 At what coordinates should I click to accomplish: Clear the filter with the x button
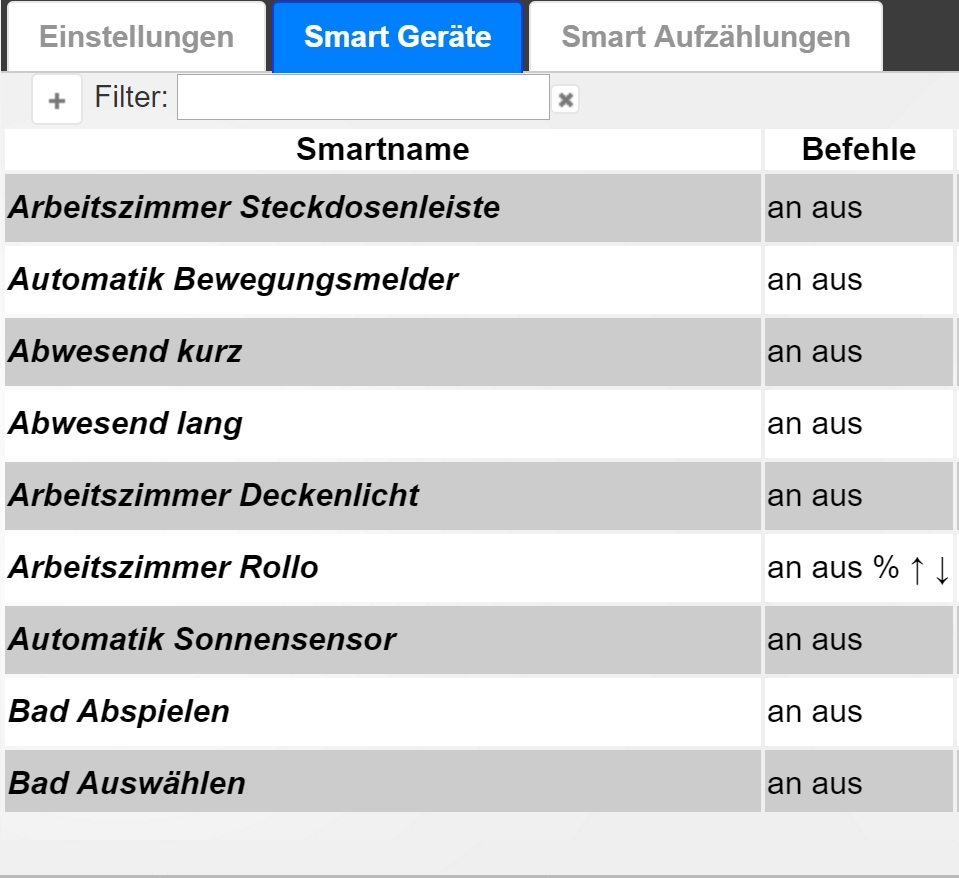point(566,99)
